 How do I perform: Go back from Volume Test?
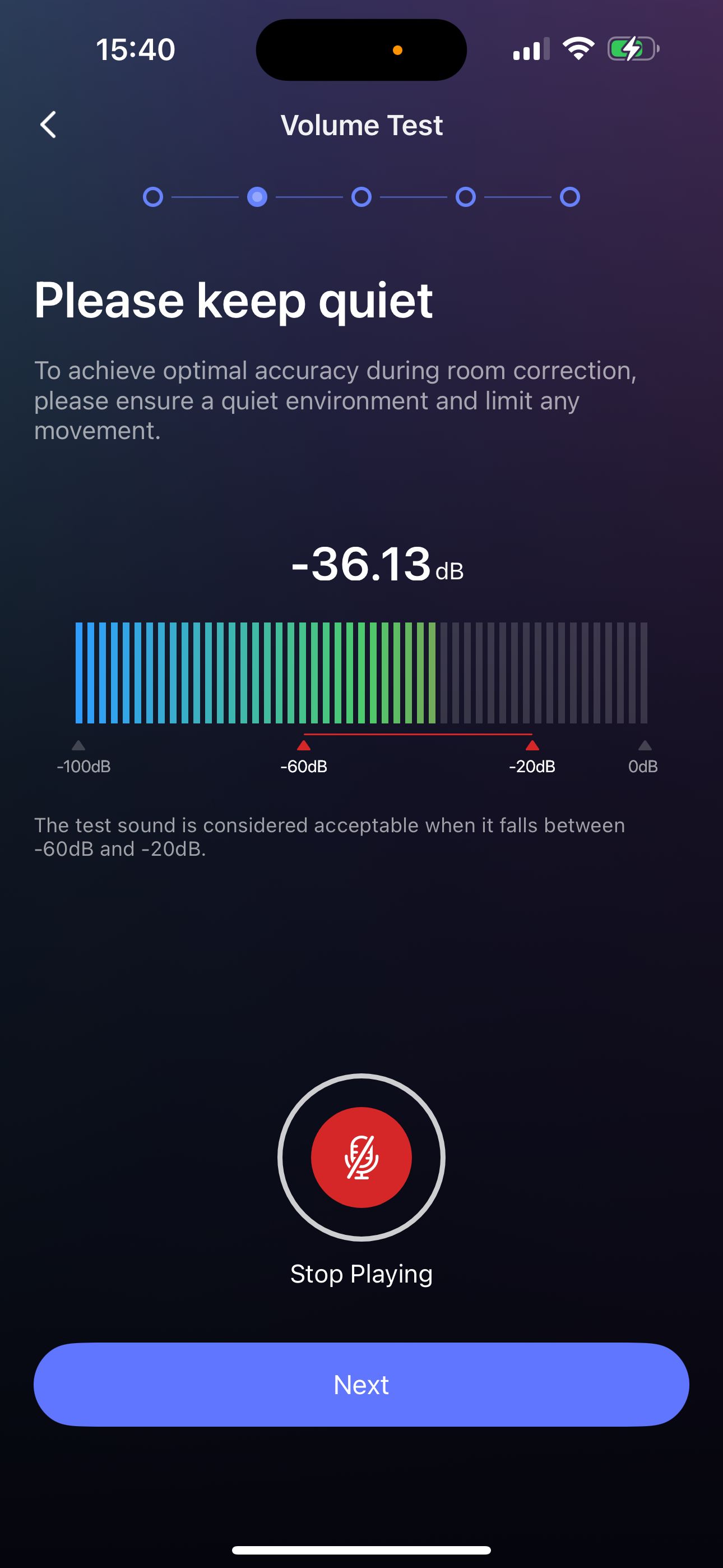pos(49,125)
